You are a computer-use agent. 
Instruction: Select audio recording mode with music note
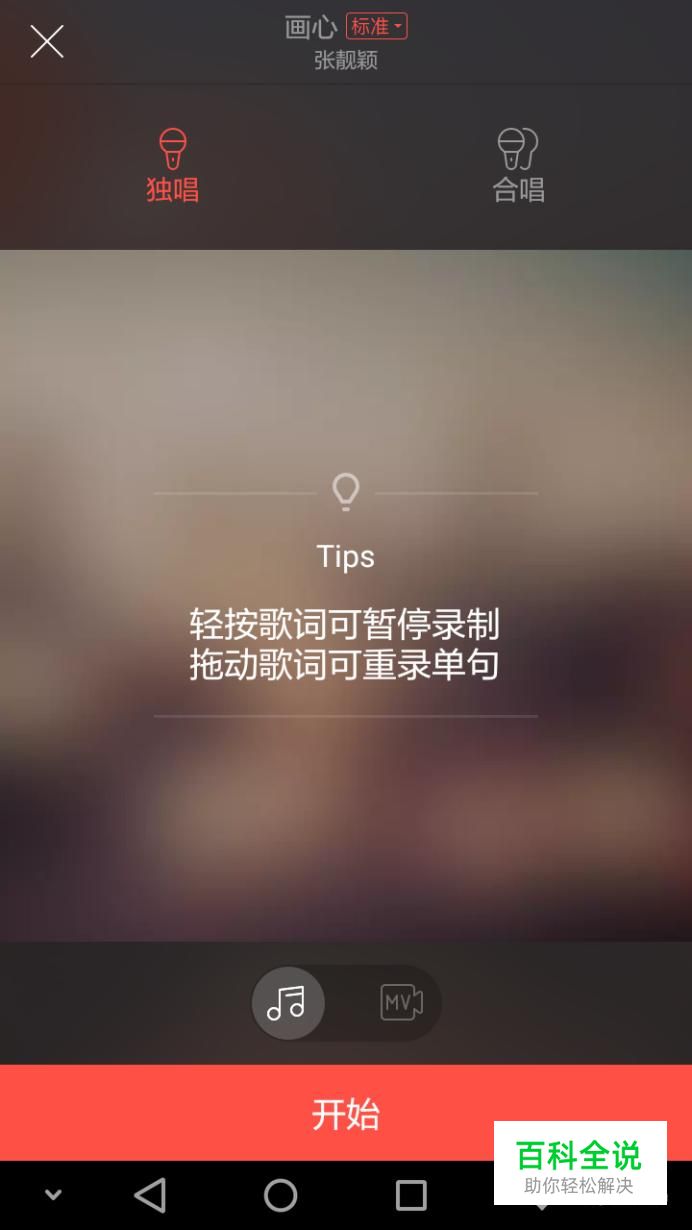pyautogui.click(x=288, y=1003)
